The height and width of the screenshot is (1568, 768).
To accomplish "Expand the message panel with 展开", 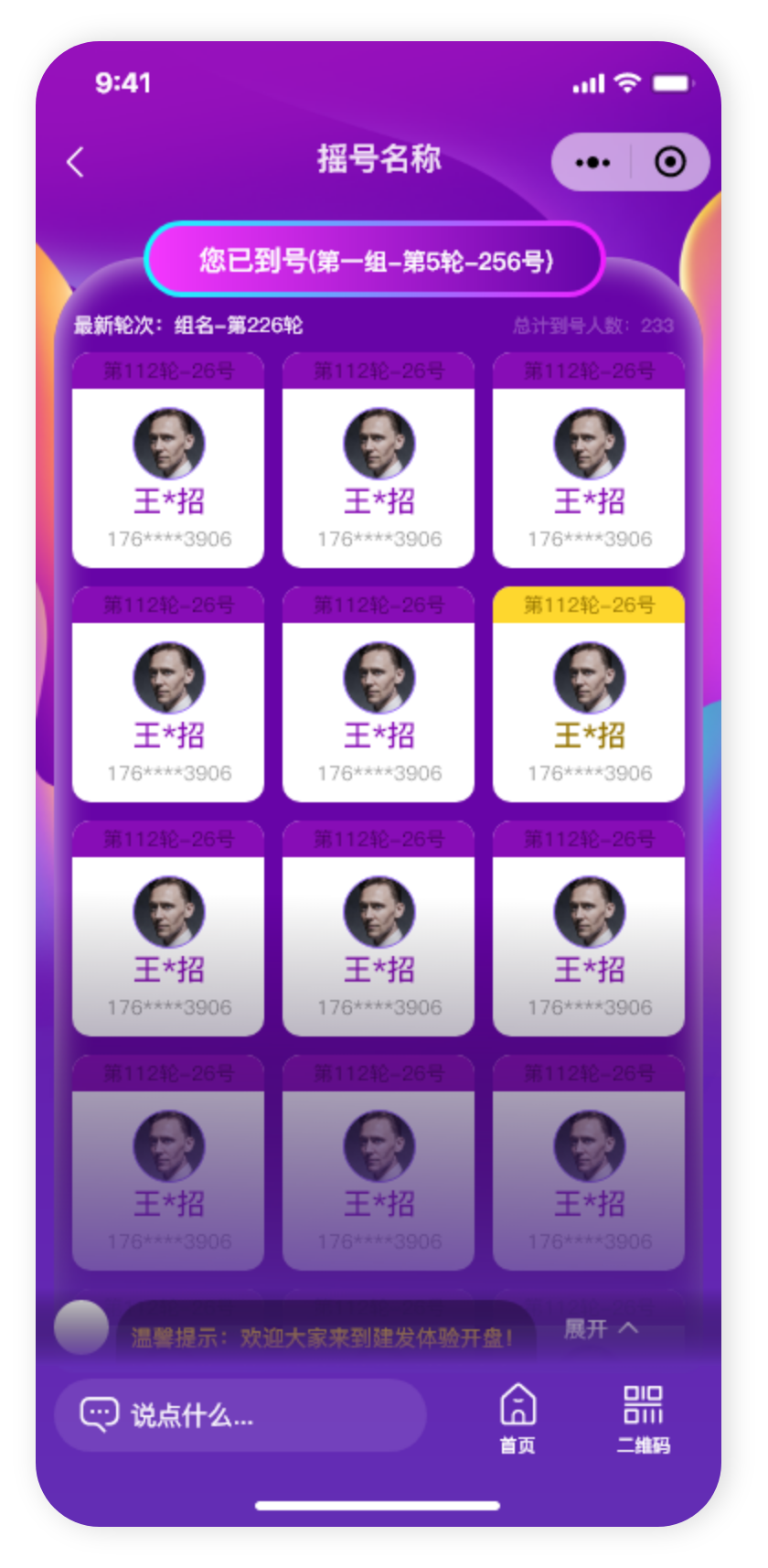I will (600, 1327).
